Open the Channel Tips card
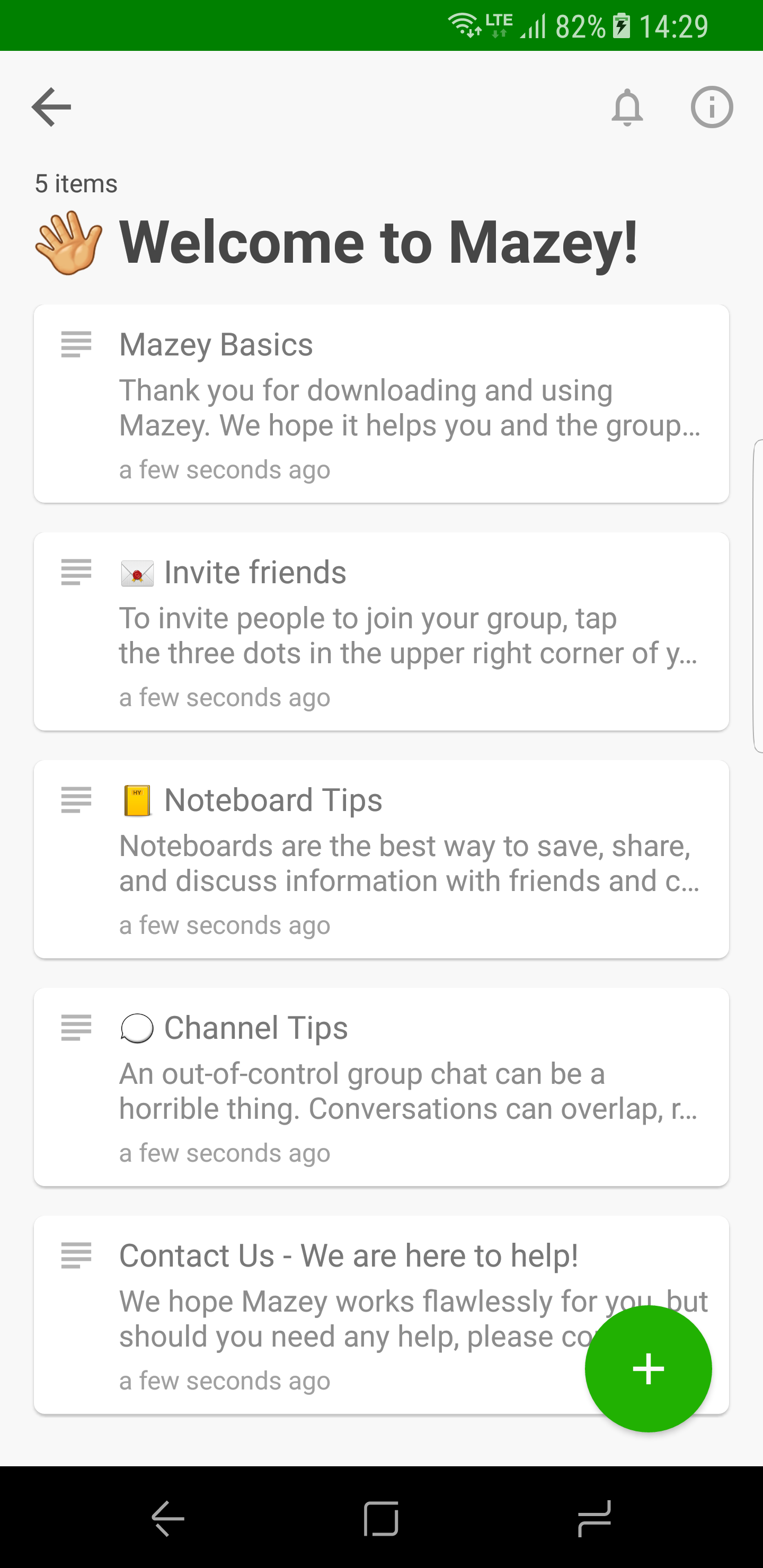 click(381, 1086)
